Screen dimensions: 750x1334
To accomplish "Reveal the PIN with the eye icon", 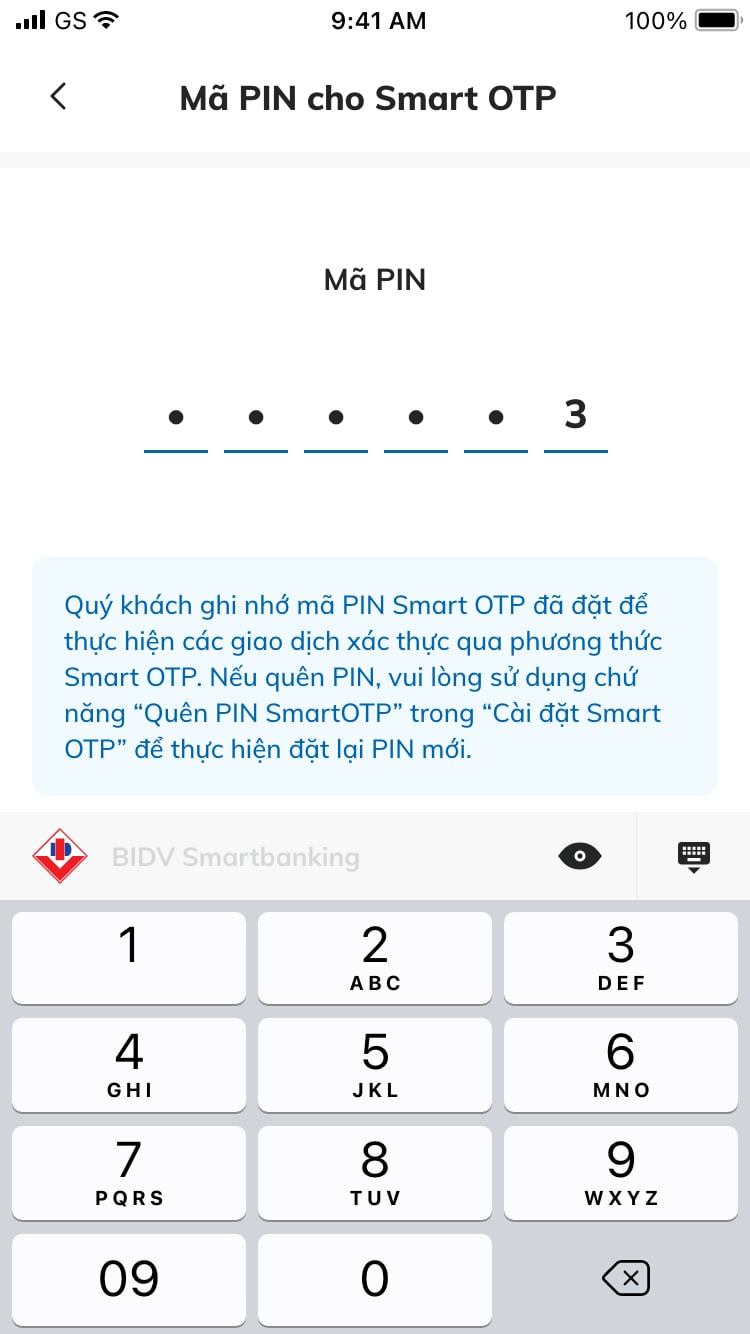I will [x=580, y=856].
